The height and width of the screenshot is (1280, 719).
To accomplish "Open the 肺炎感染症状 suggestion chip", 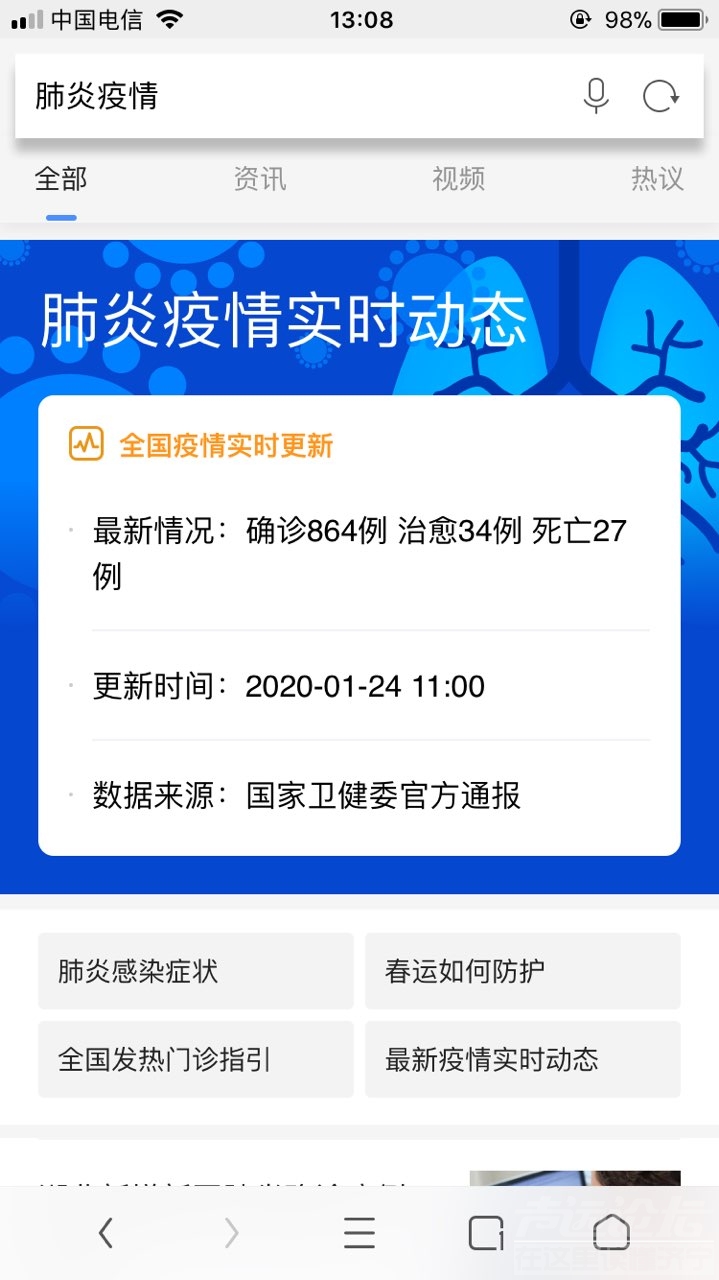I will [x=196, y=971].
